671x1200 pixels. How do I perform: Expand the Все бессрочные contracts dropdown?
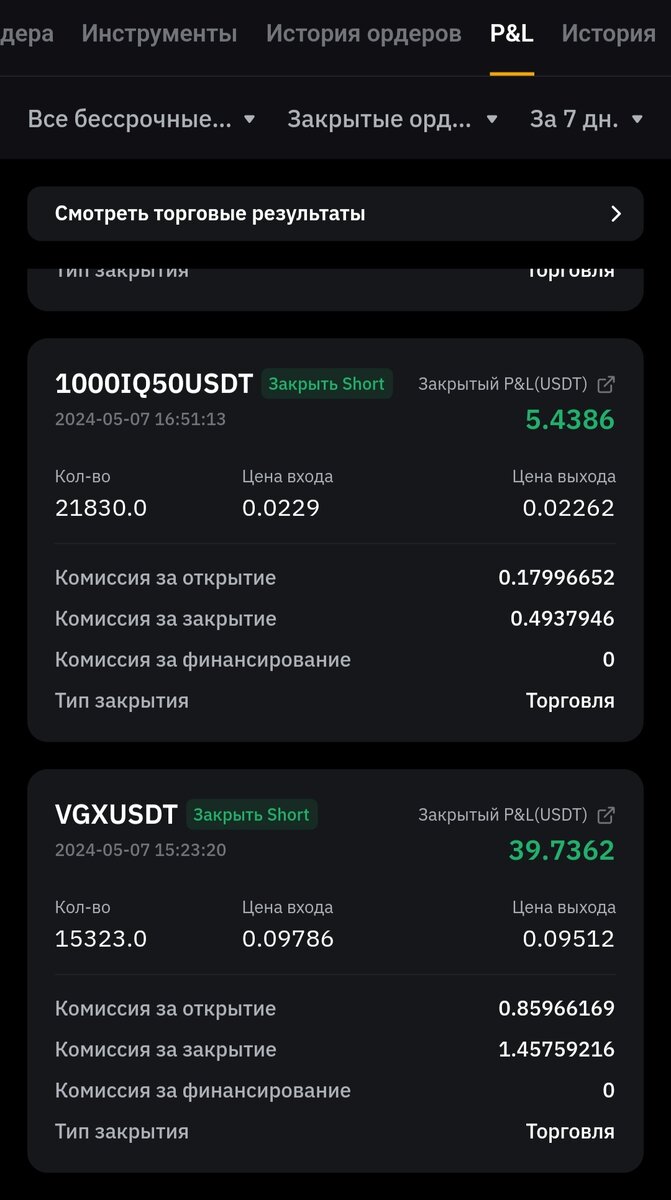[x=142, y=119]
